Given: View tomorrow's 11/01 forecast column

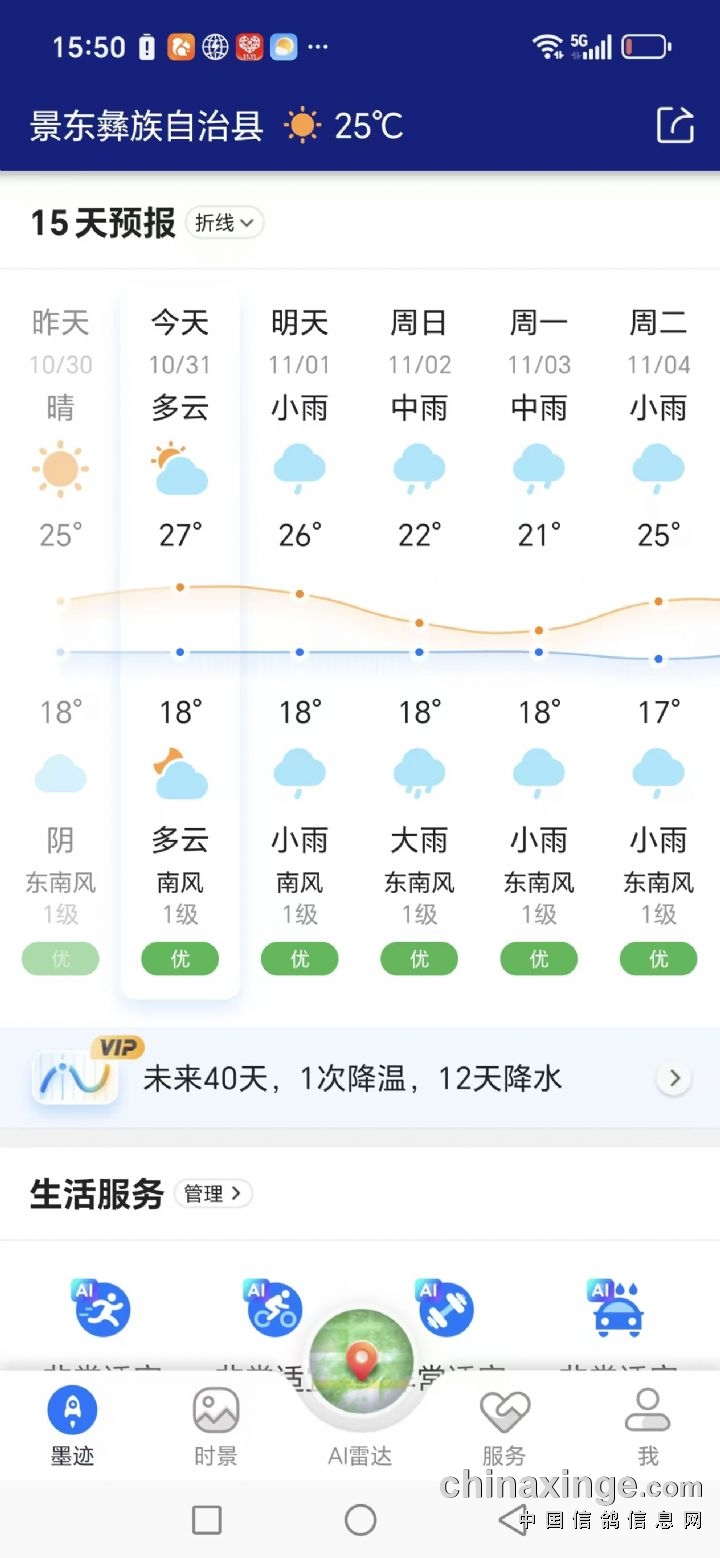Looking at the screenshot, I should [300, 640].
